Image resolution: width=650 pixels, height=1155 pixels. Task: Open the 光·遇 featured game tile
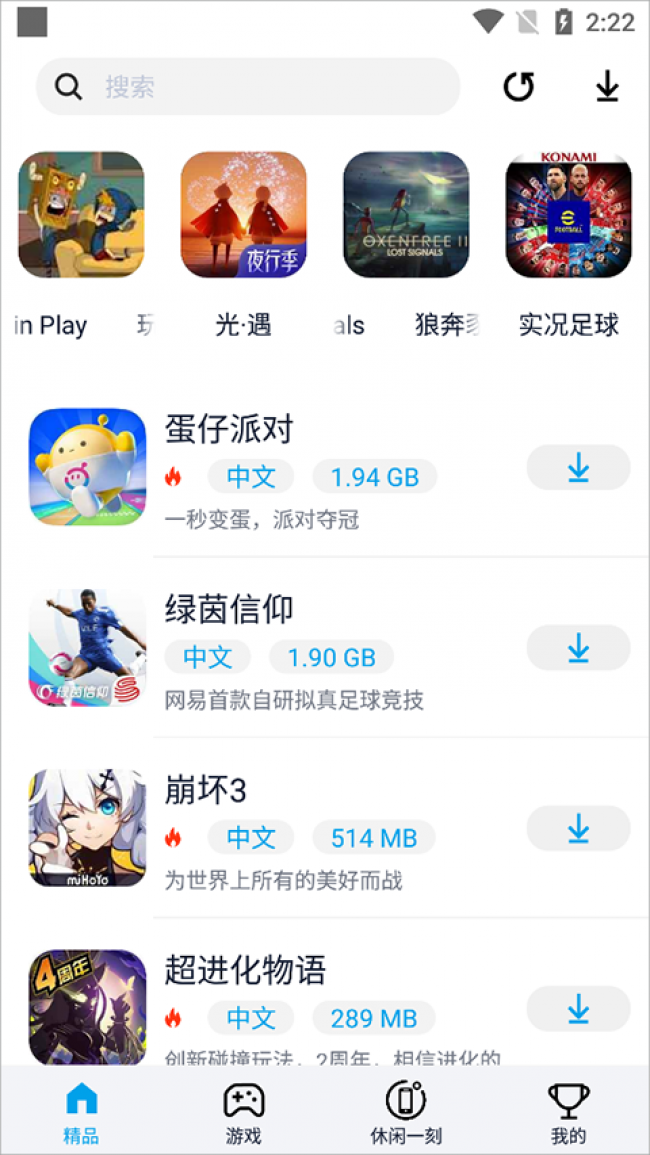click(x=243, y=215)
